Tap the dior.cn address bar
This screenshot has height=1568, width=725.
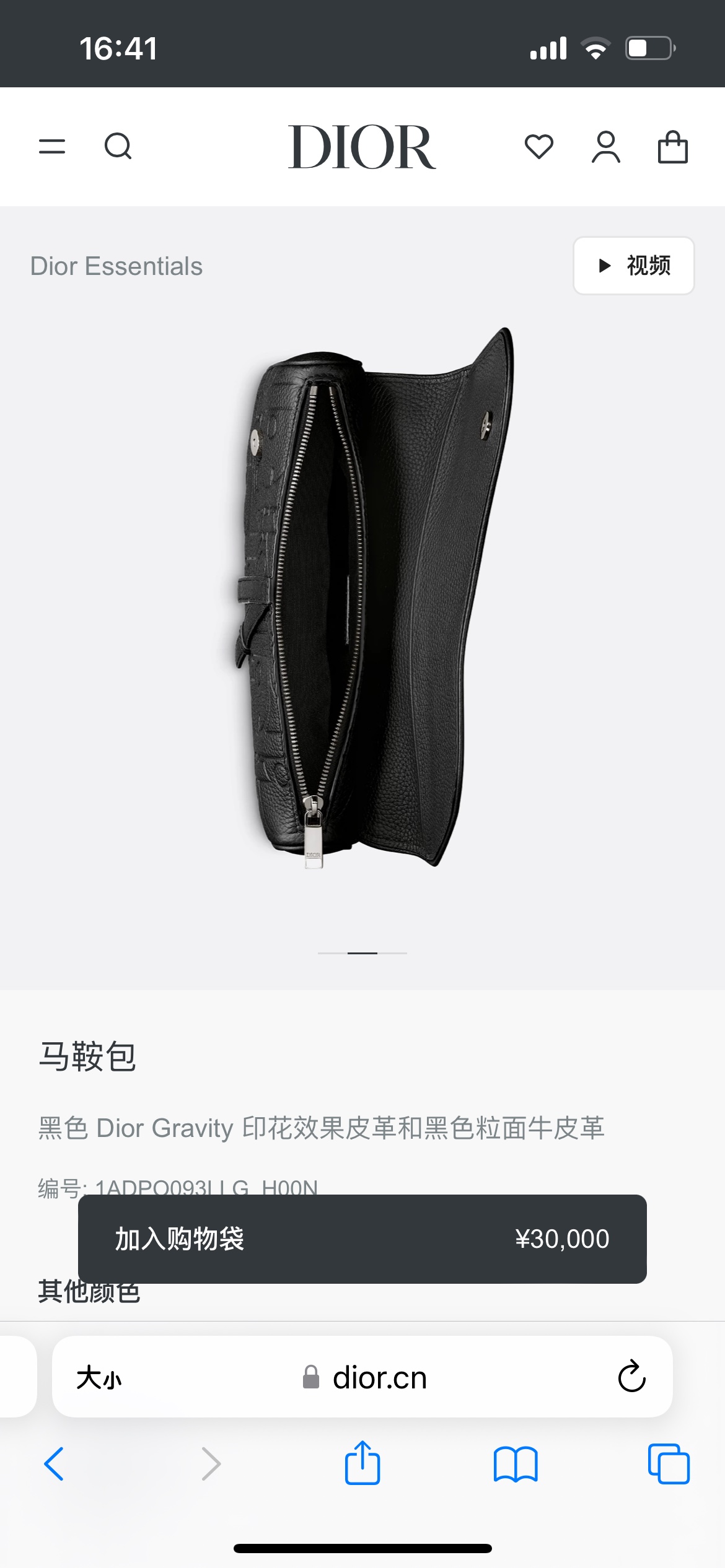366,1378
